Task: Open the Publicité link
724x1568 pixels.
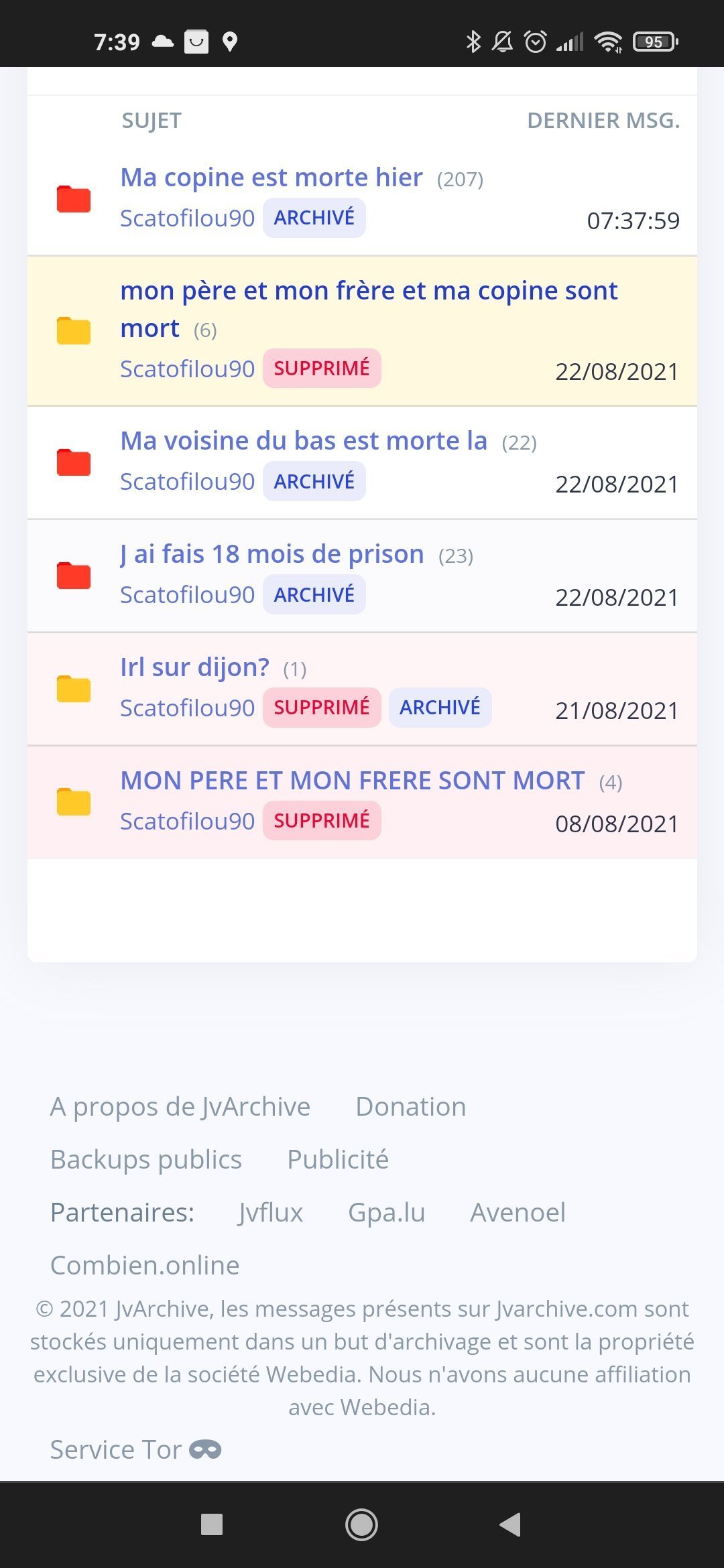Action: coord(338,1160)
